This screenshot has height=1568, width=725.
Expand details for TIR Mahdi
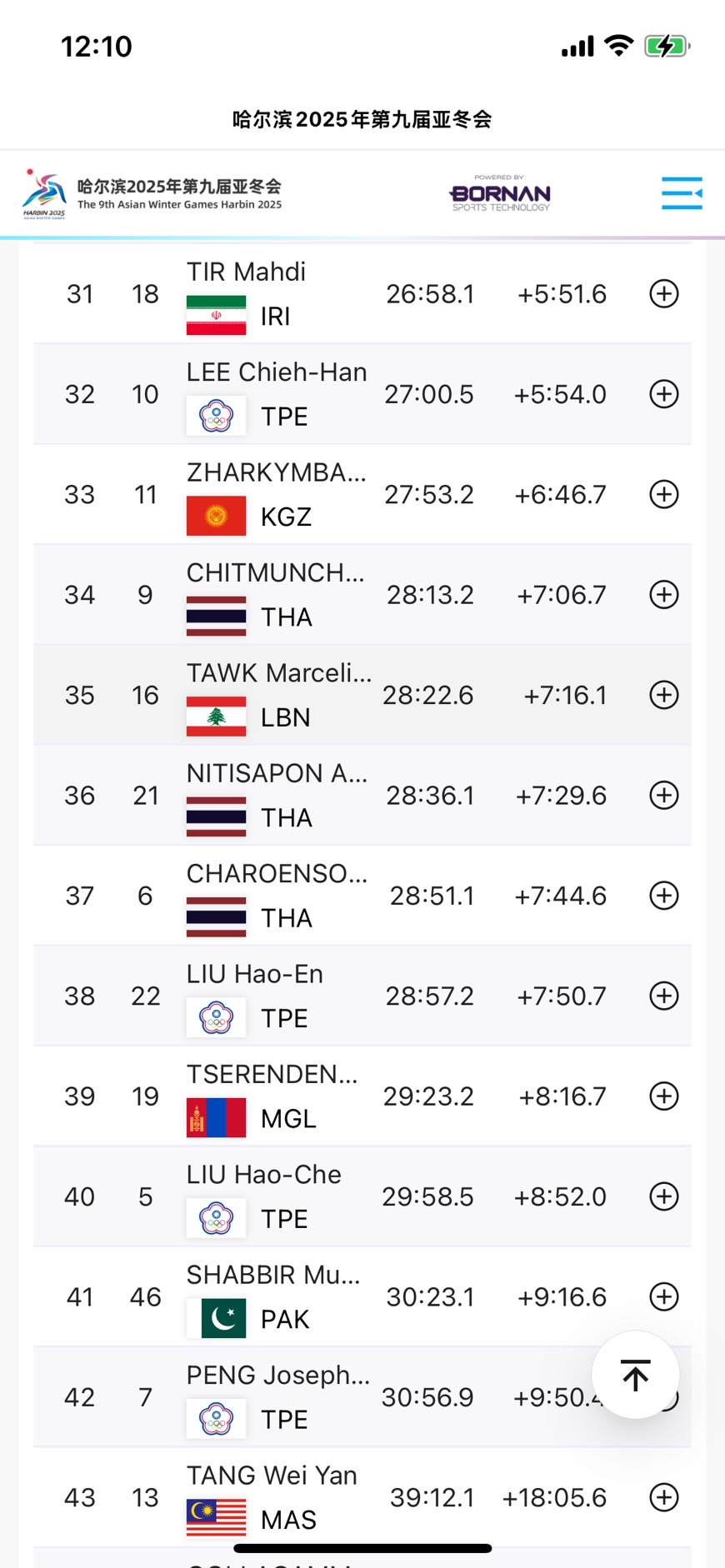pyautogui.click(x=663, y=294)
